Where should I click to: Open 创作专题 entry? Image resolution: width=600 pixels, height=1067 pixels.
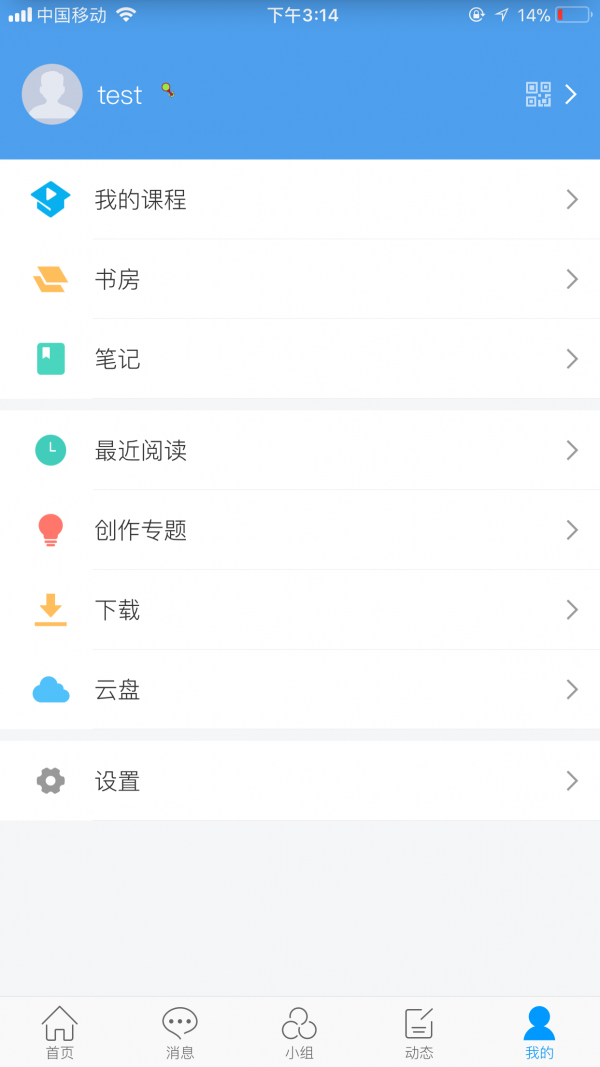pyautogui.click(x=300, y=529)
